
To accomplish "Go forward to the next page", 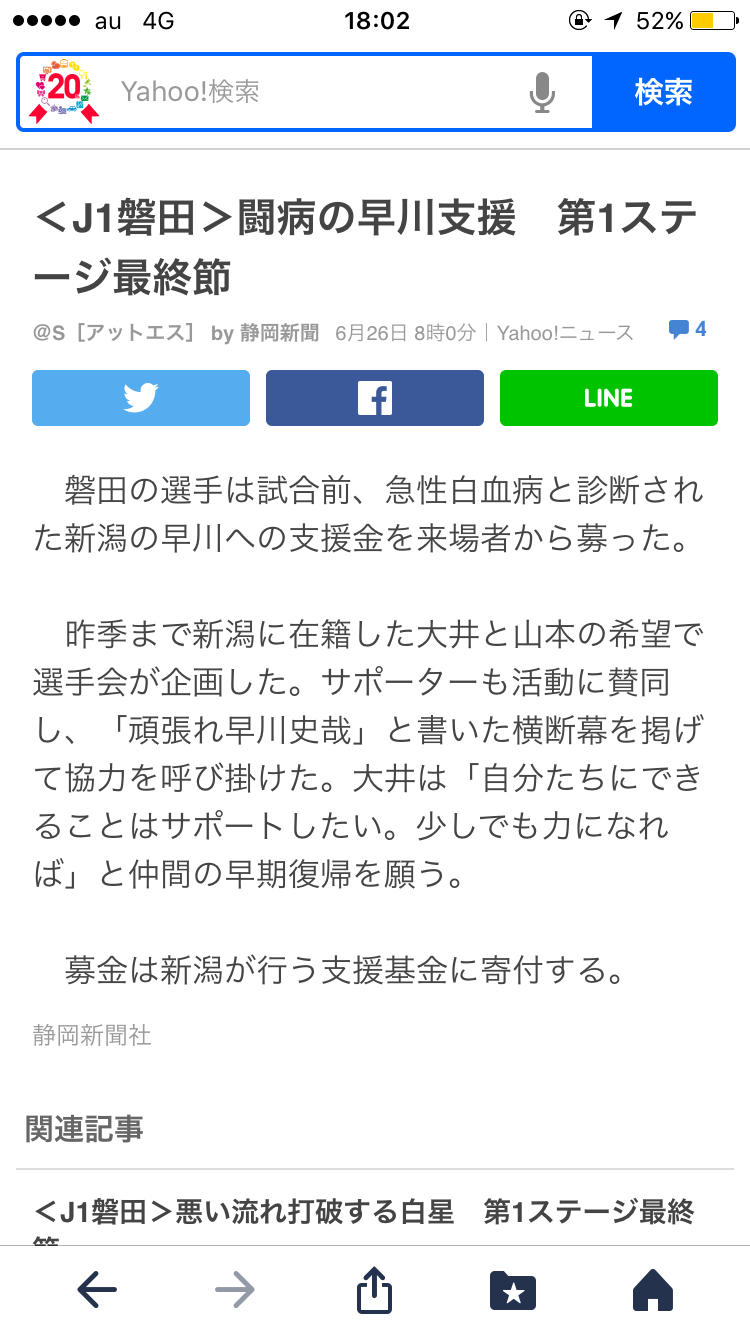I will point(235,1290).
